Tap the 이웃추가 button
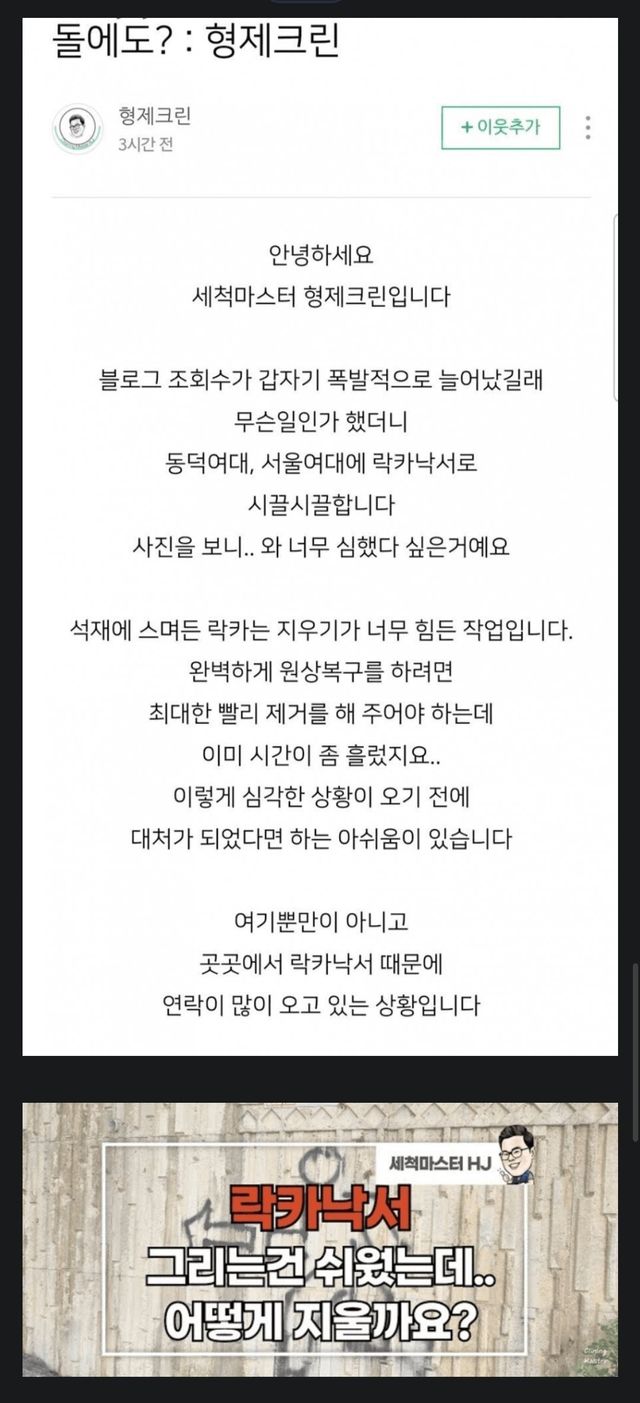This screenshot has height=1403, width=640. (500, 127)
